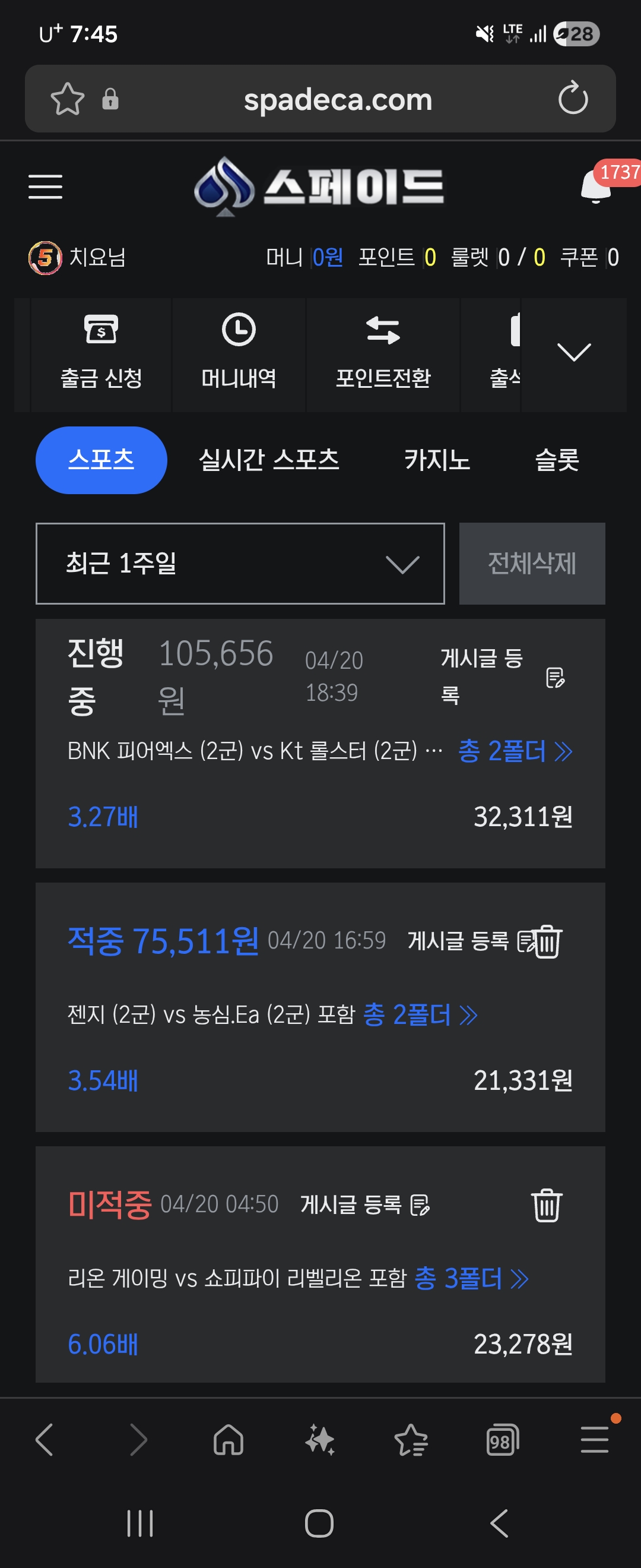Delete the 미적중 04/20 04:50 bet

[x=546, y=1205]
